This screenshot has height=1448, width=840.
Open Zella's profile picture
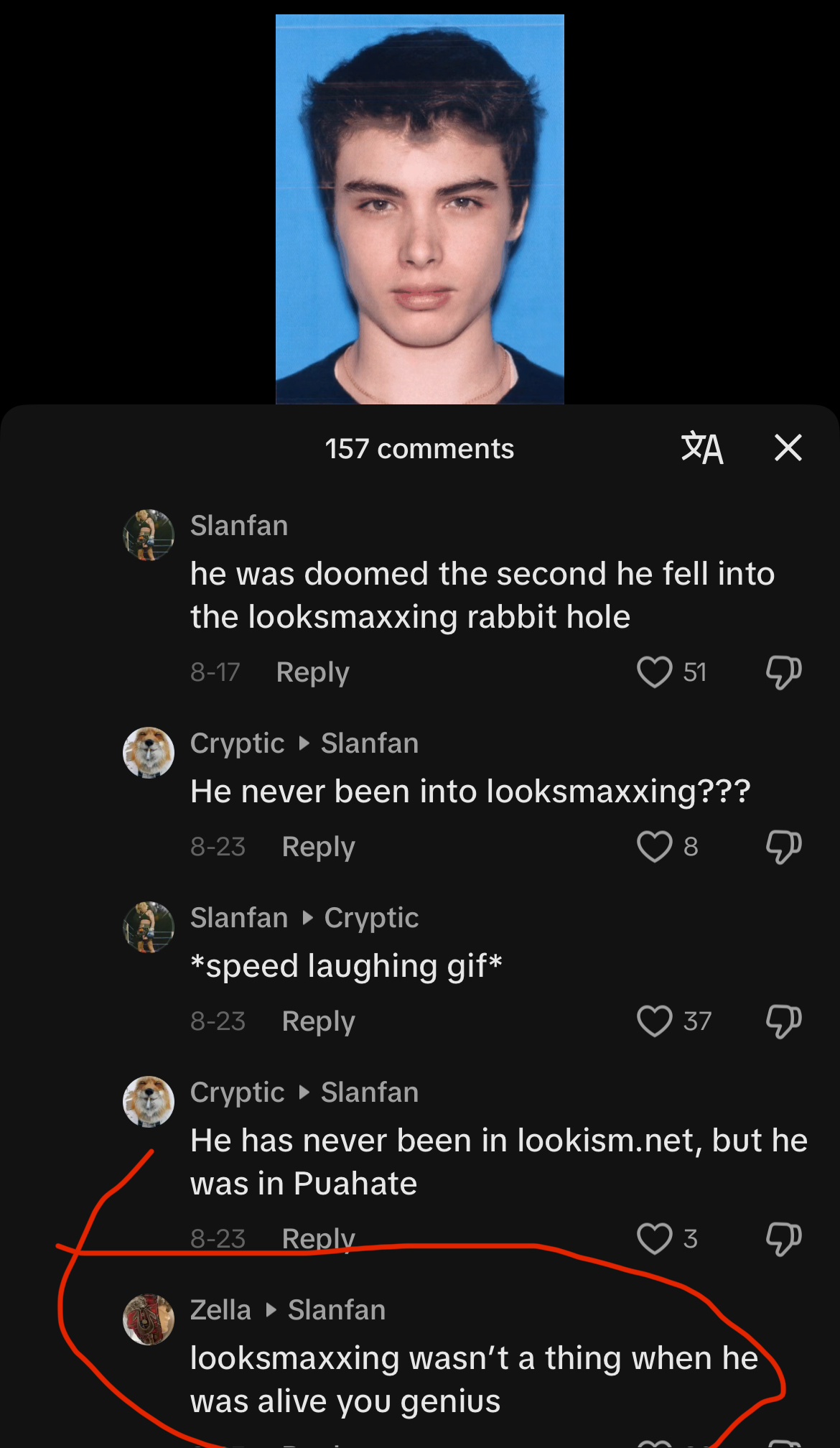pos(149,1319)
